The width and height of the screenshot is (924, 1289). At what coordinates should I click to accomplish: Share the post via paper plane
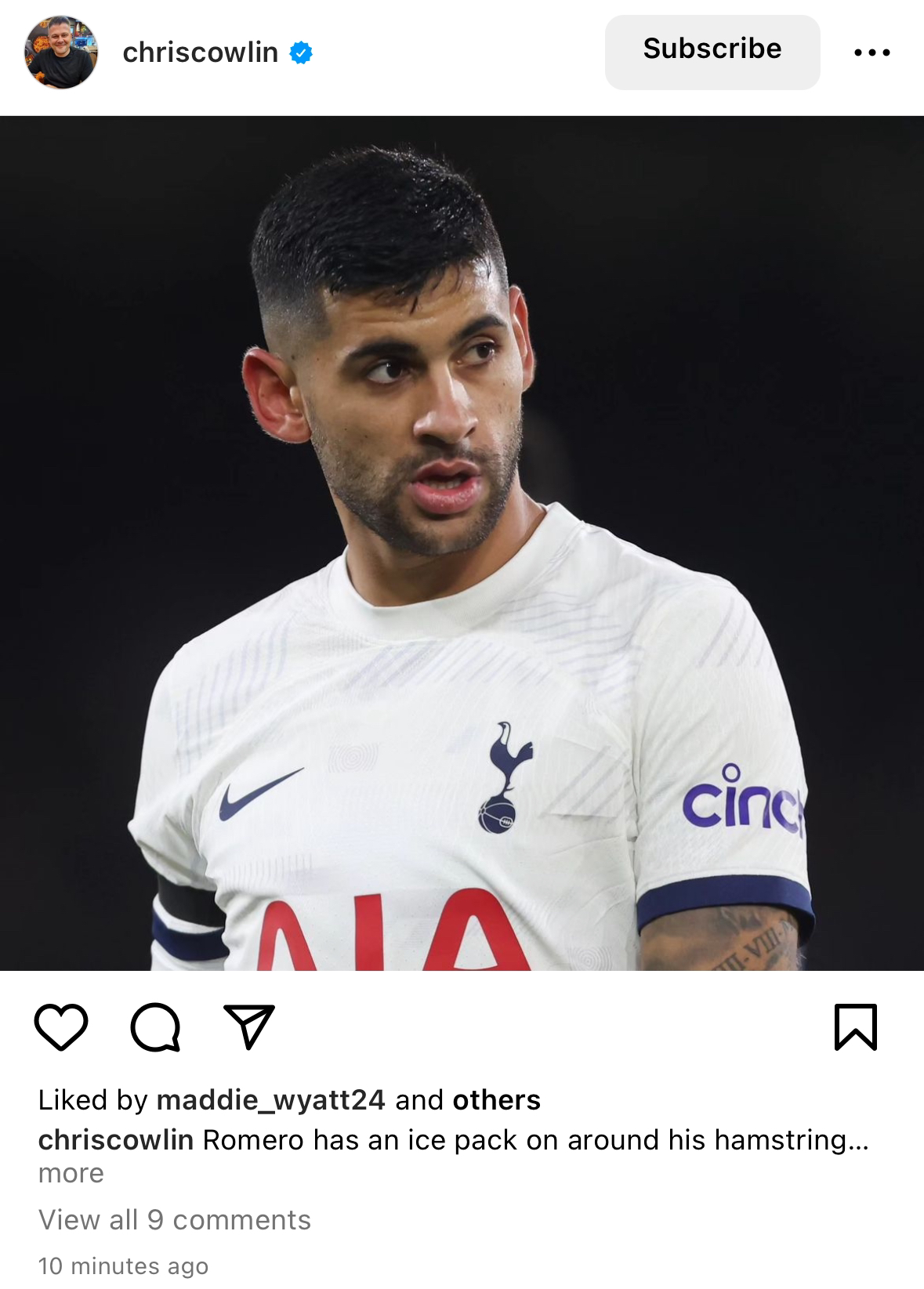pyautogui.click(x=249, y=1026)
